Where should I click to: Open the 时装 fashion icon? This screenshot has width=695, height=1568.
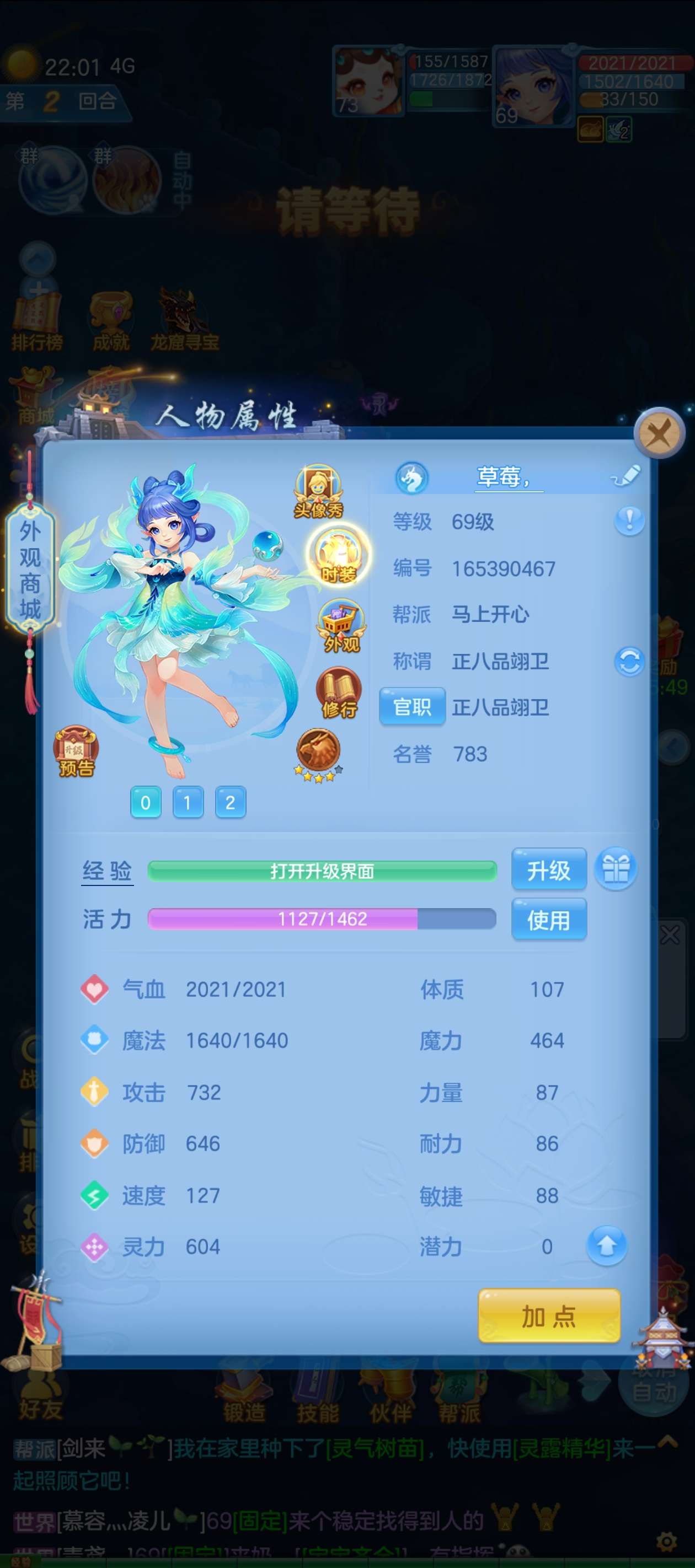338,556
